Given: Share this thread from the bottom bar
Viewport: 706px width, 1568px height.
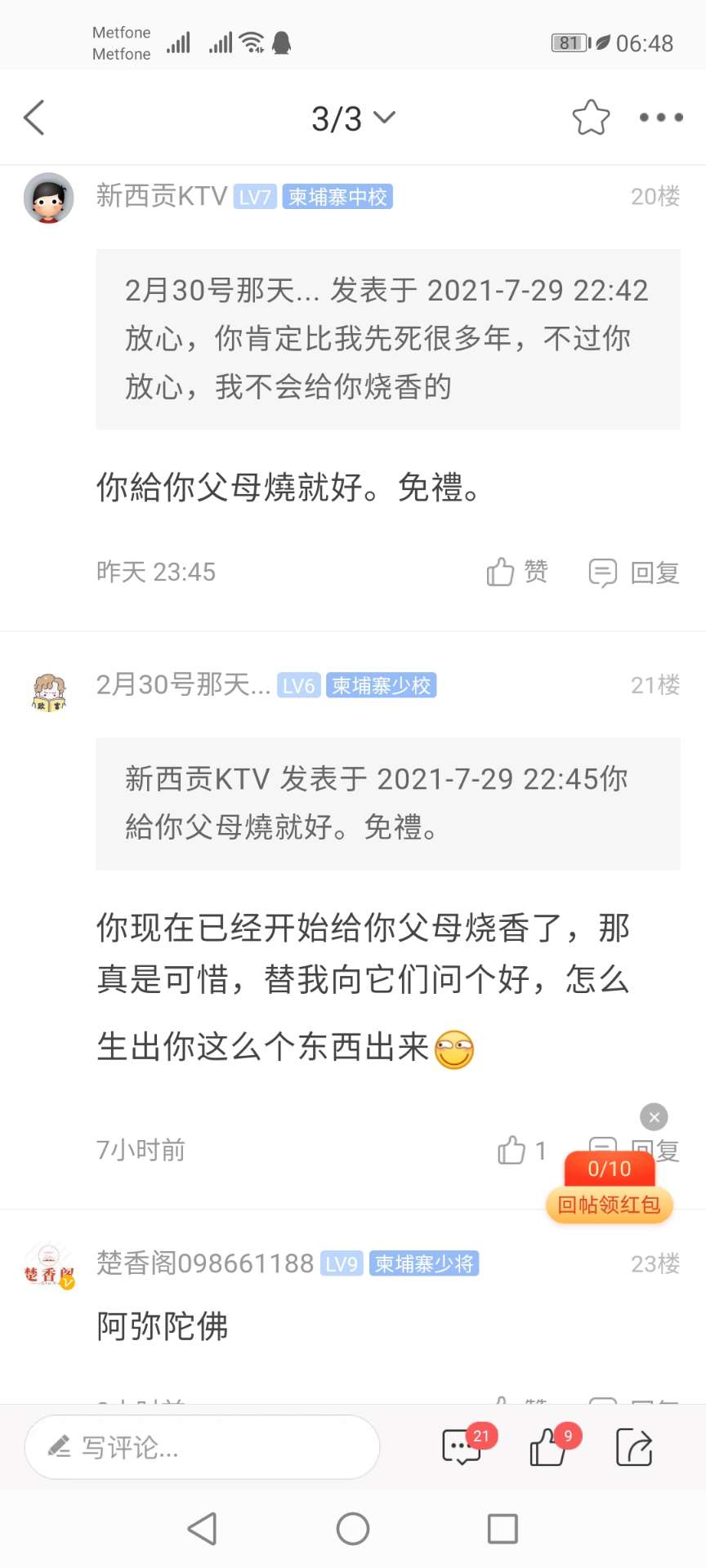Looking at the screenshot, I should coord(634,1447).
